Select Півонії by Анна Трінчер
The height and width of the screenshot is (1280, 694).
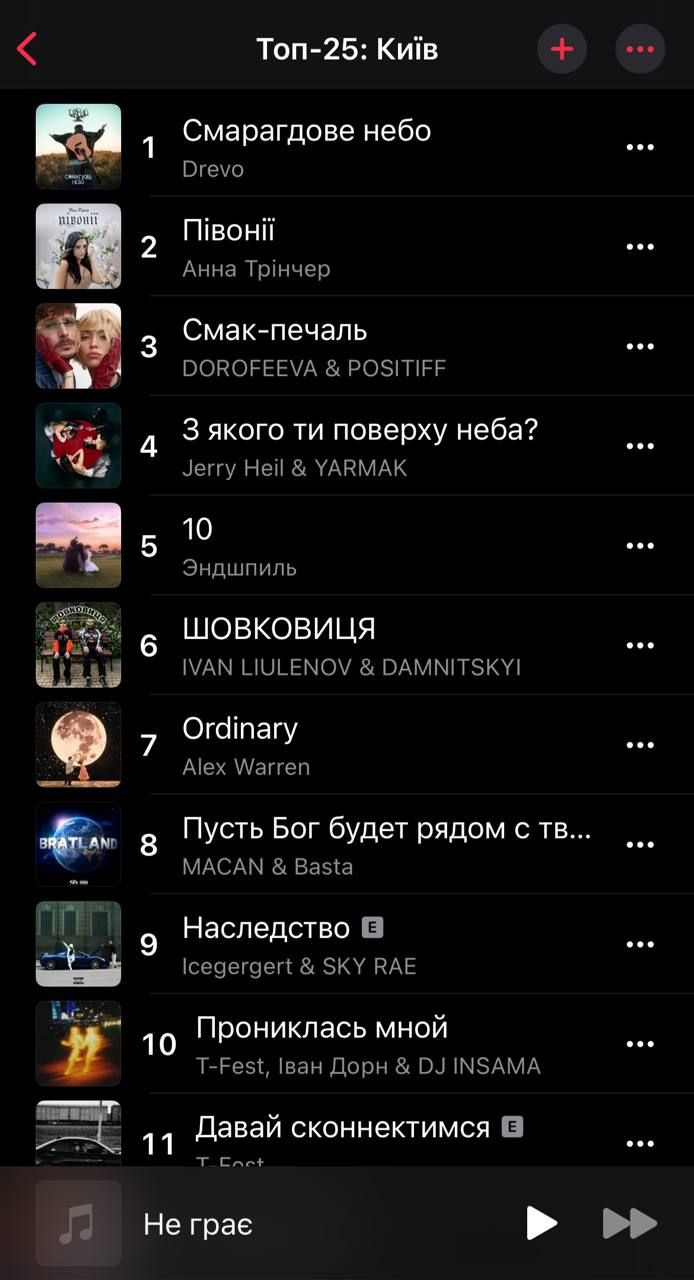pos(256,247)
